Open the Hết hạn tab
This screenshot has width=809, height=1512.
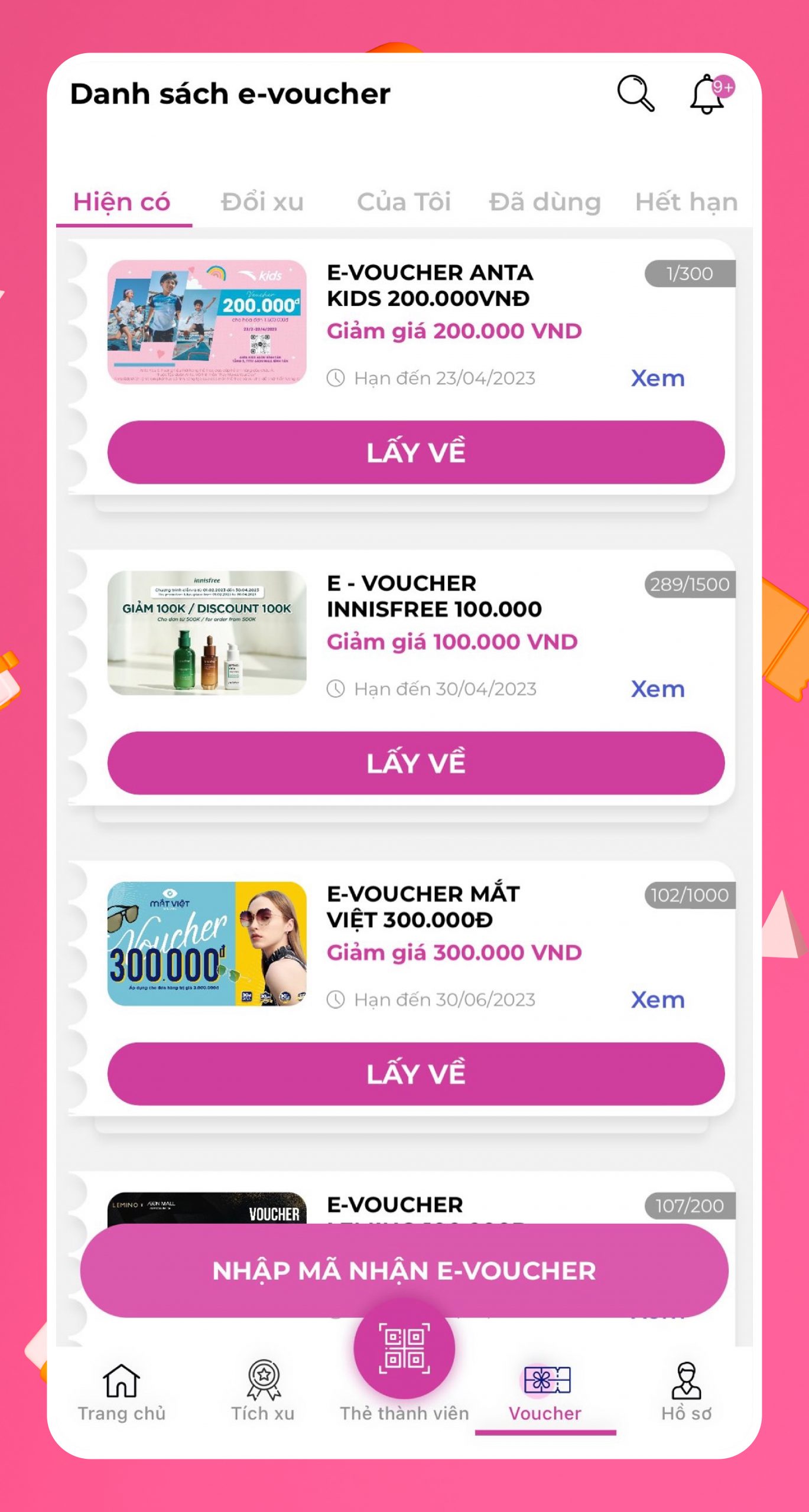(686, 202)
